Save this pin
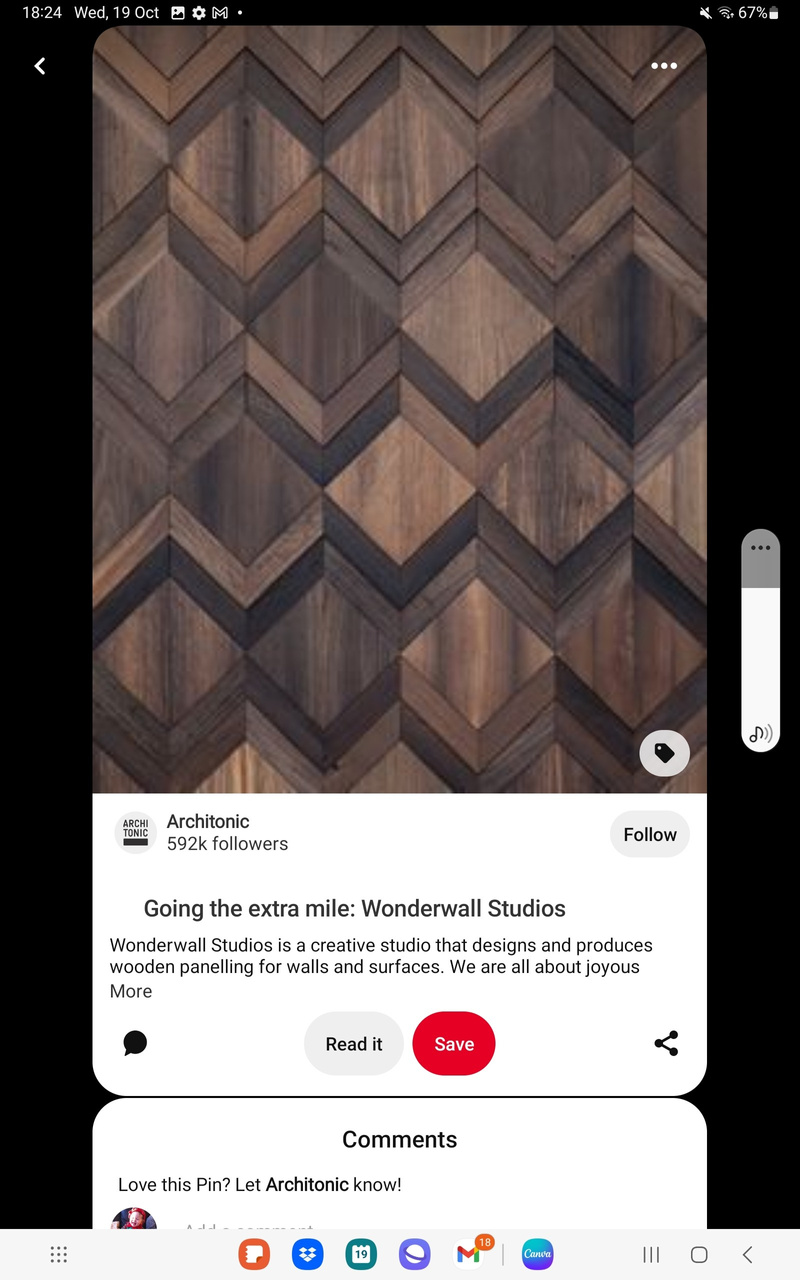 click(x=453, y=1044)
